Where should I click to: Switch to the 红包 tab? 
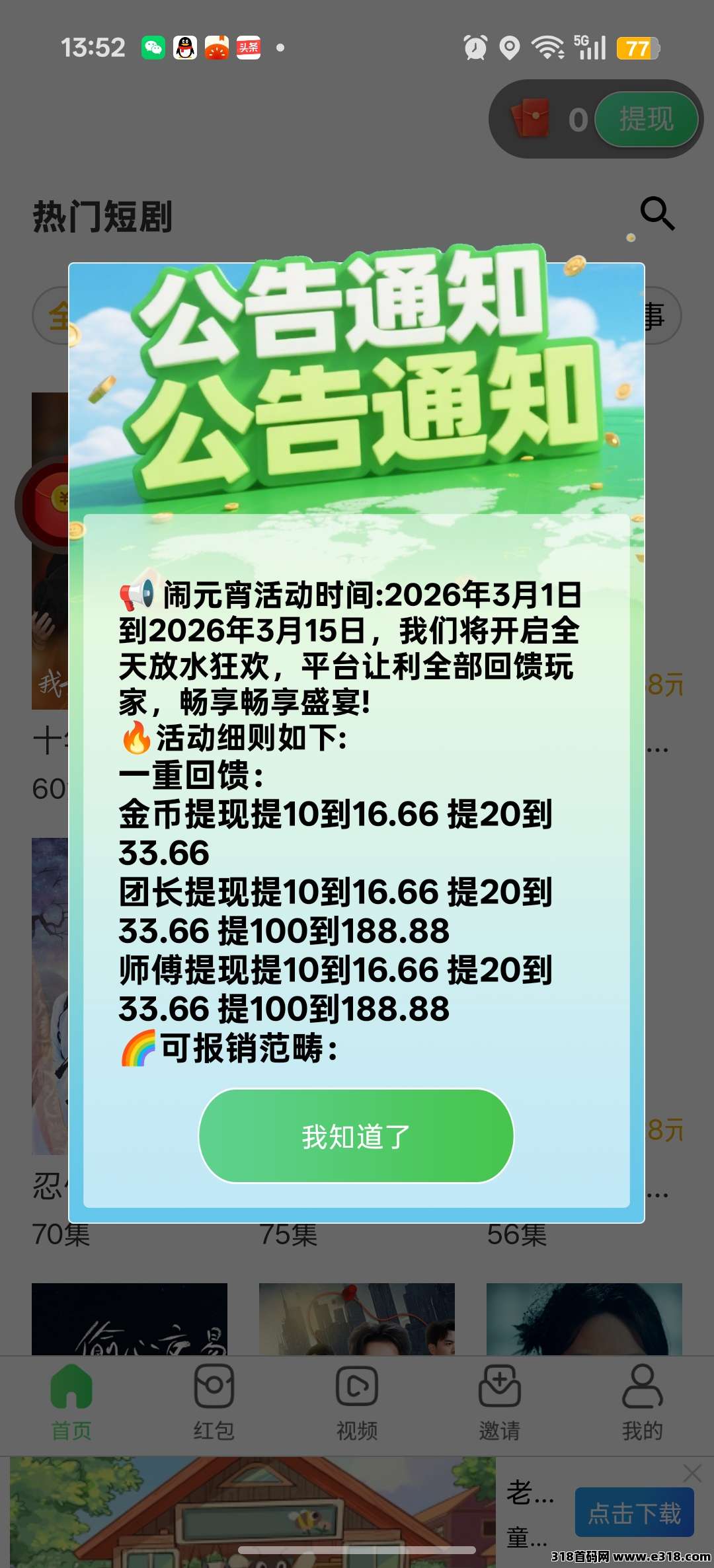point(214,1402)
